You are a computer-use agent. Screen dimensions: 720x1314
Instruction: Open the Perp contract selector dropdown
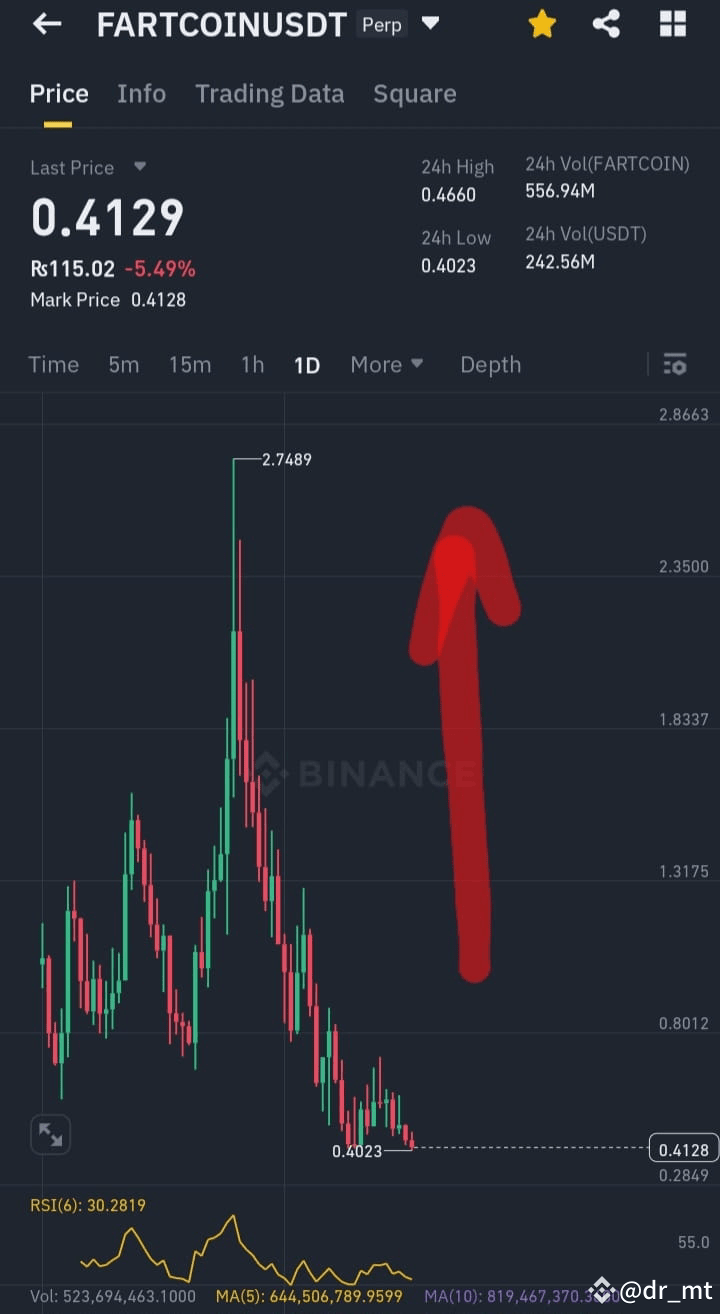click(430, 24)
